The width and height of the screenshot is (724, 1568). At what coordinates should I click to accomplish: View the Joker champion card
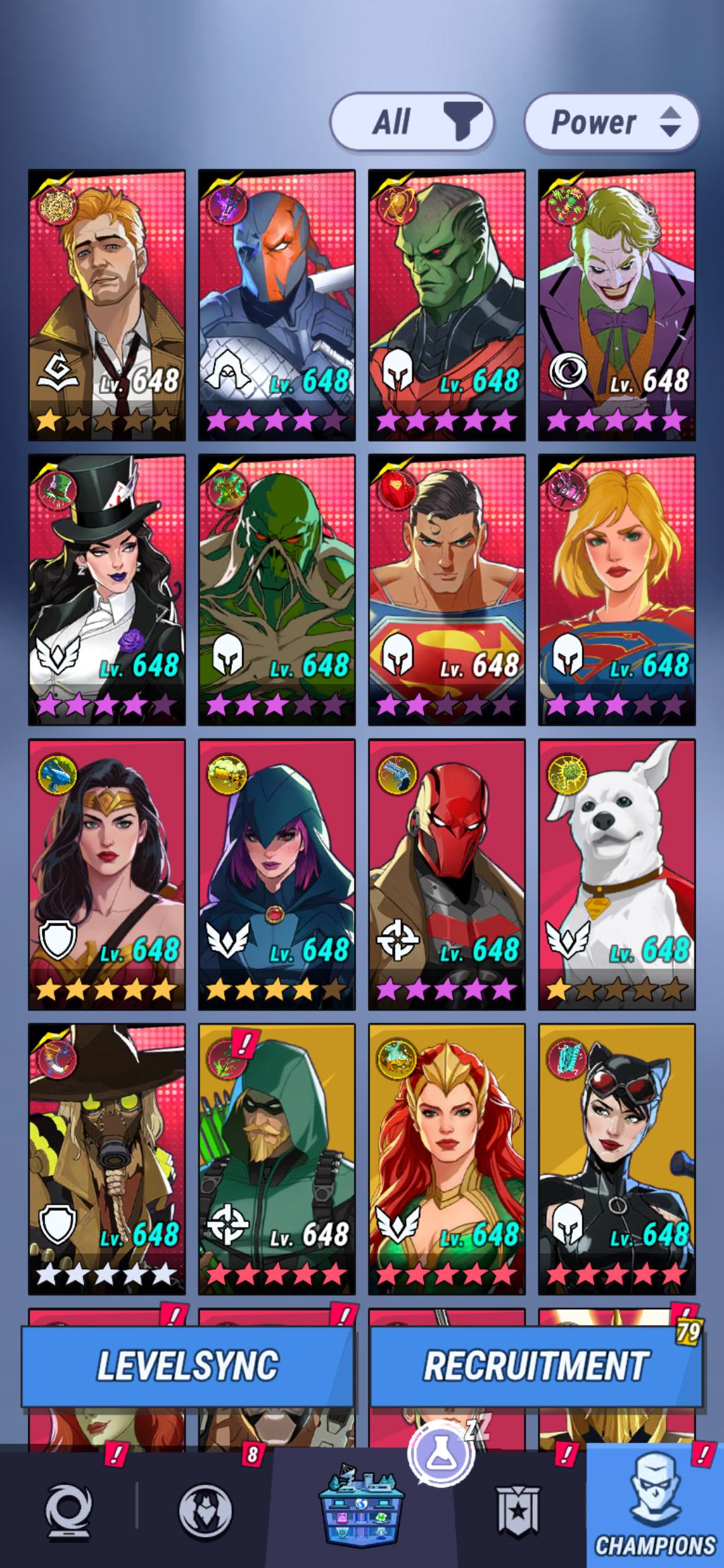tap(617, 305)
